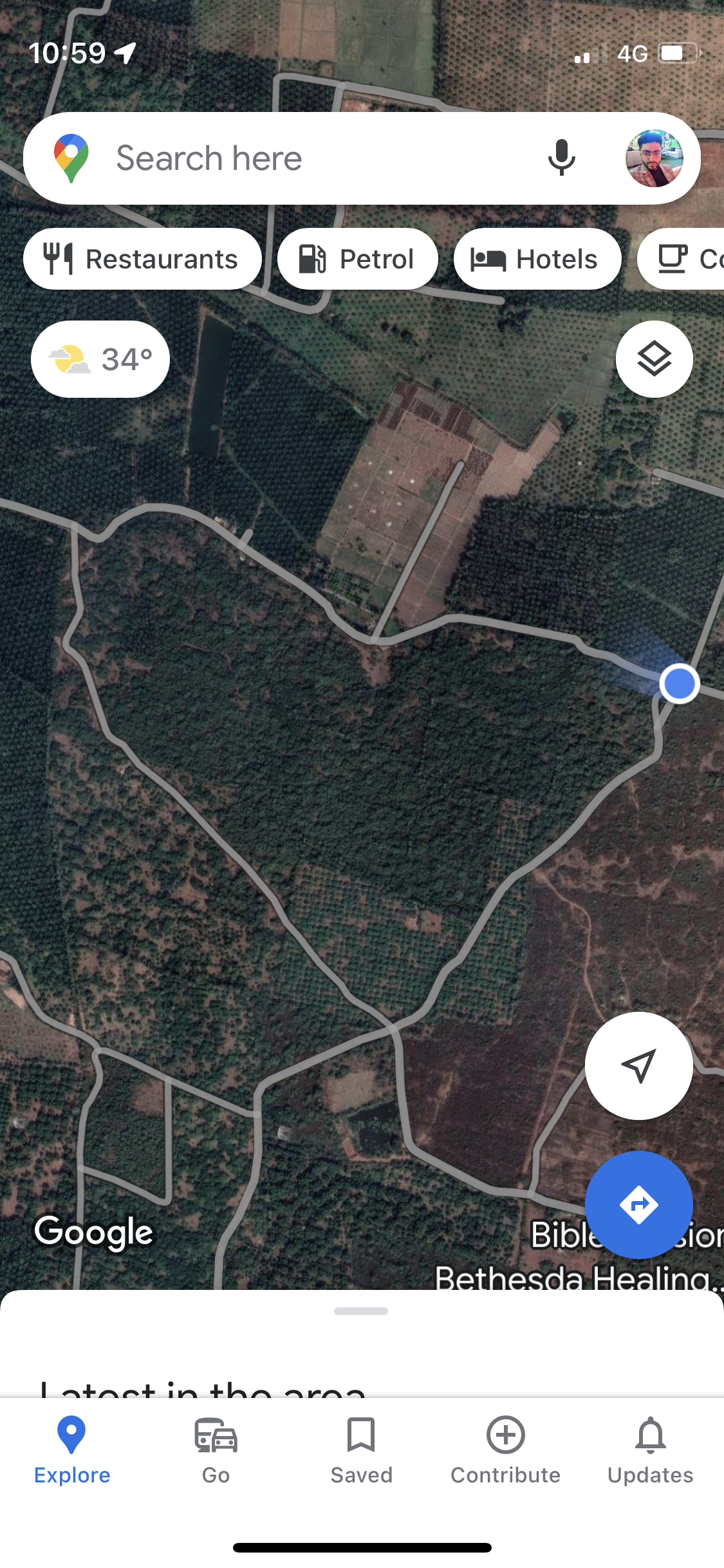Select the Petrol chip
The image size is (724, 1568).
357,259
